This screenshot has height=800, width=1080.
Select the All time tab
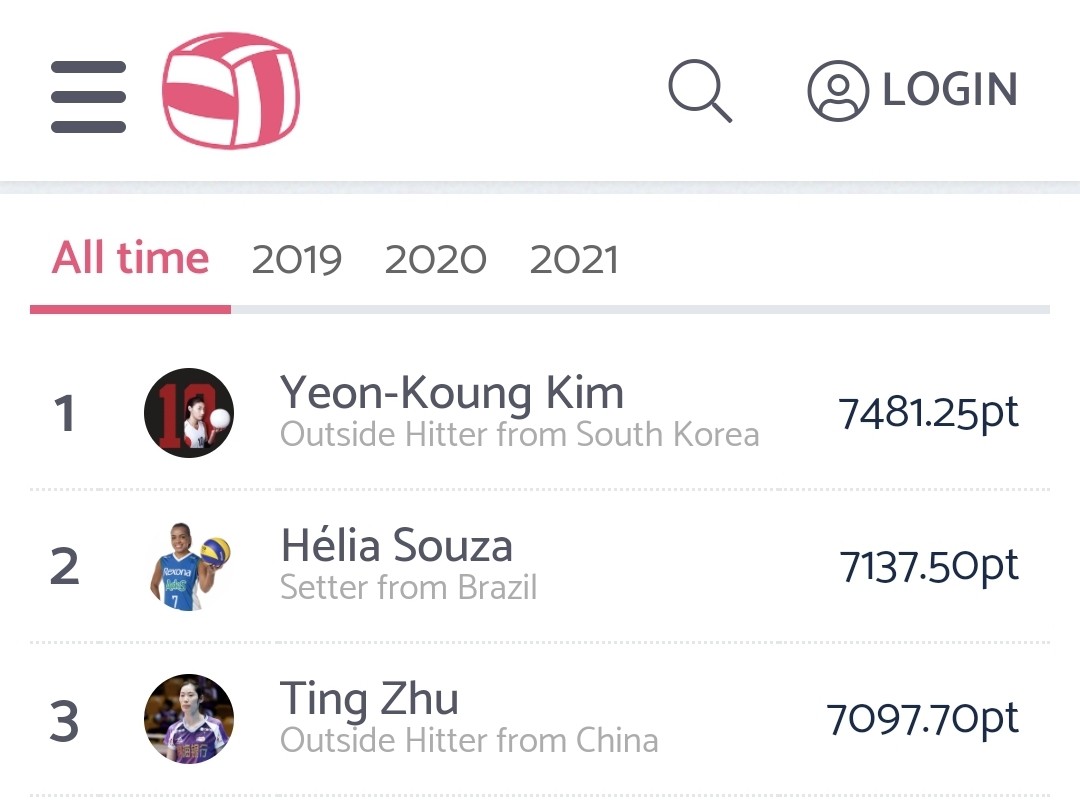[x=130, y=259]
